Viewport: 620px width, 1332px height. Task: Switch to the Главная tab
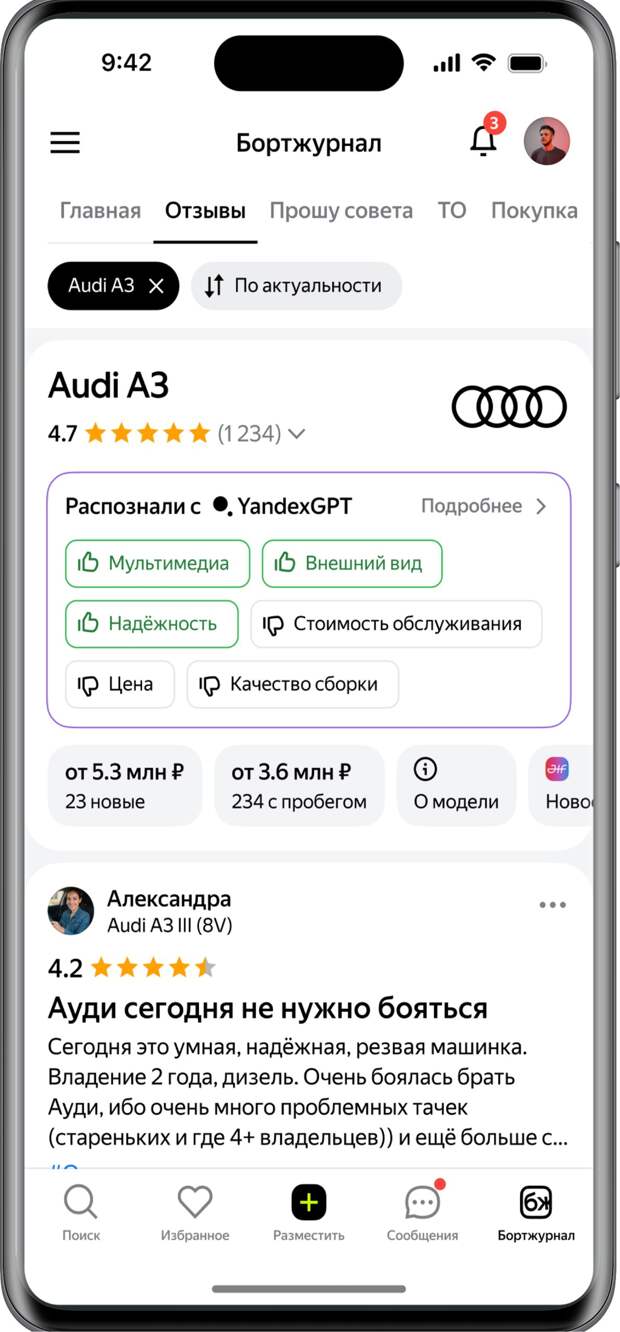click(100, 211)
